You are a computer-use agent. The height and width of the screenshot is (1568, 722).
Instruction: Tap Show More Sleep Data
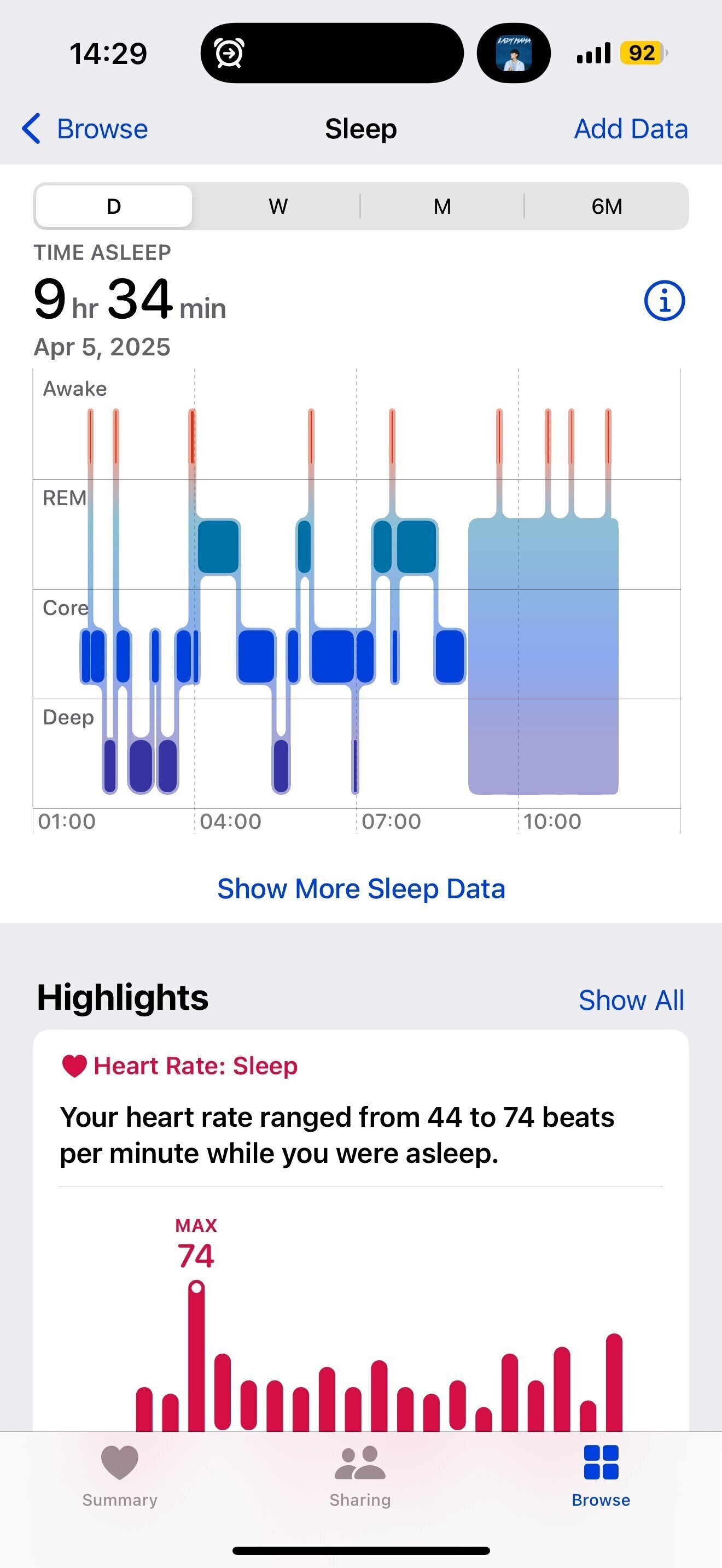point(361,888)
